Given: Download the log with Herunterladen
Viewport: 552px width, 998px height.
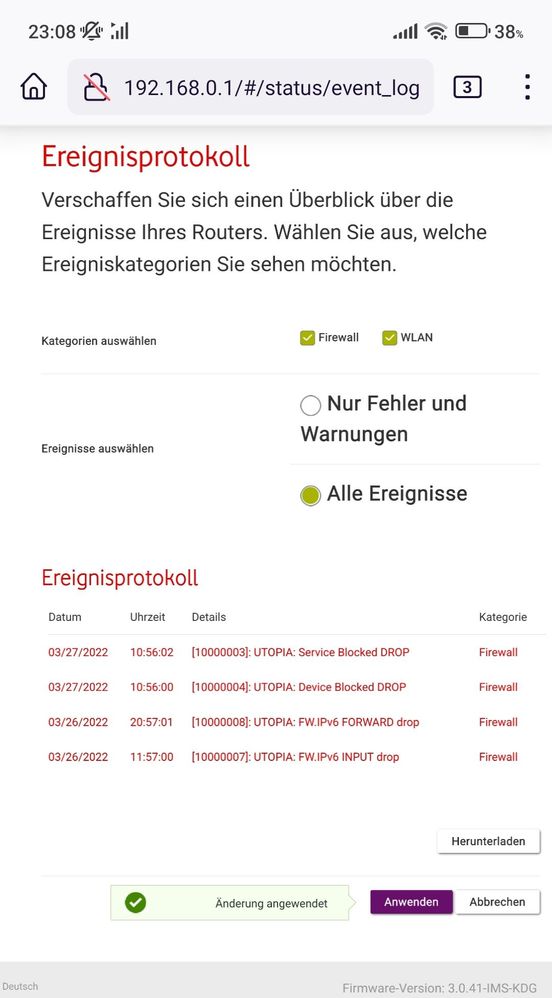Looking at the screenshot, I should coord(488,841).
